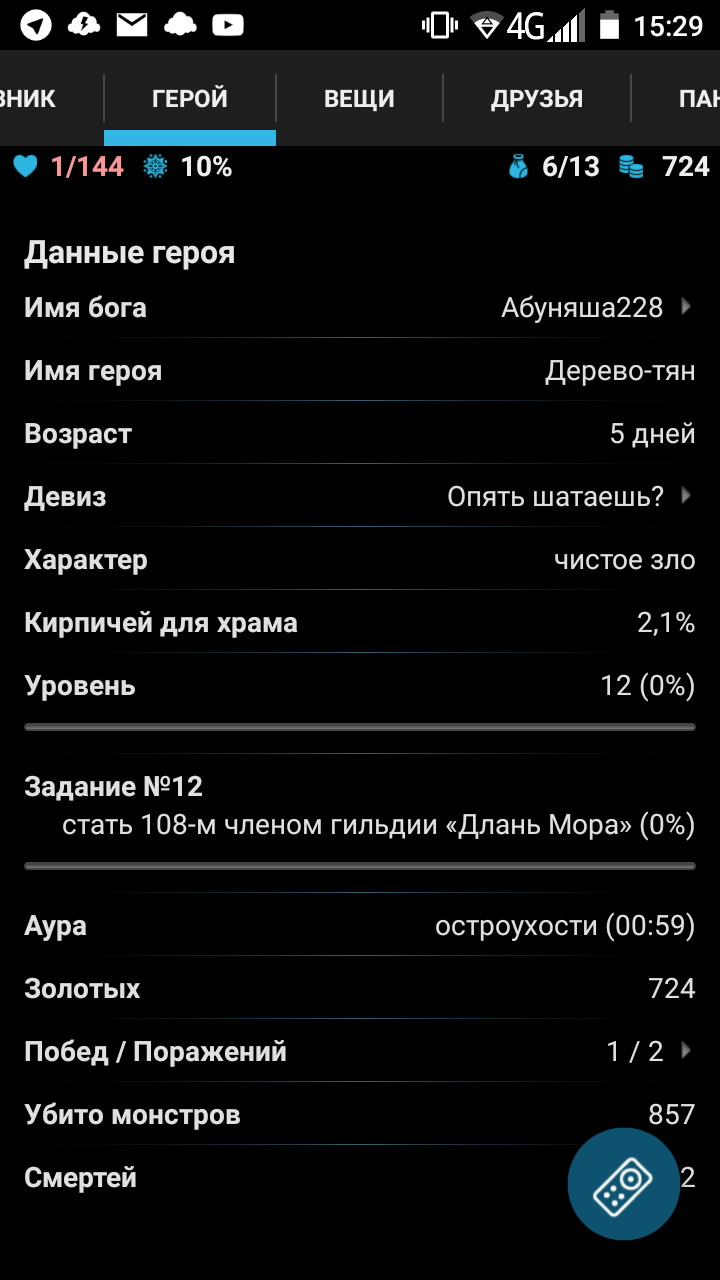Switch to the Друзья tab
Viewport: 720px width, 1280px height.
[537, 98]
